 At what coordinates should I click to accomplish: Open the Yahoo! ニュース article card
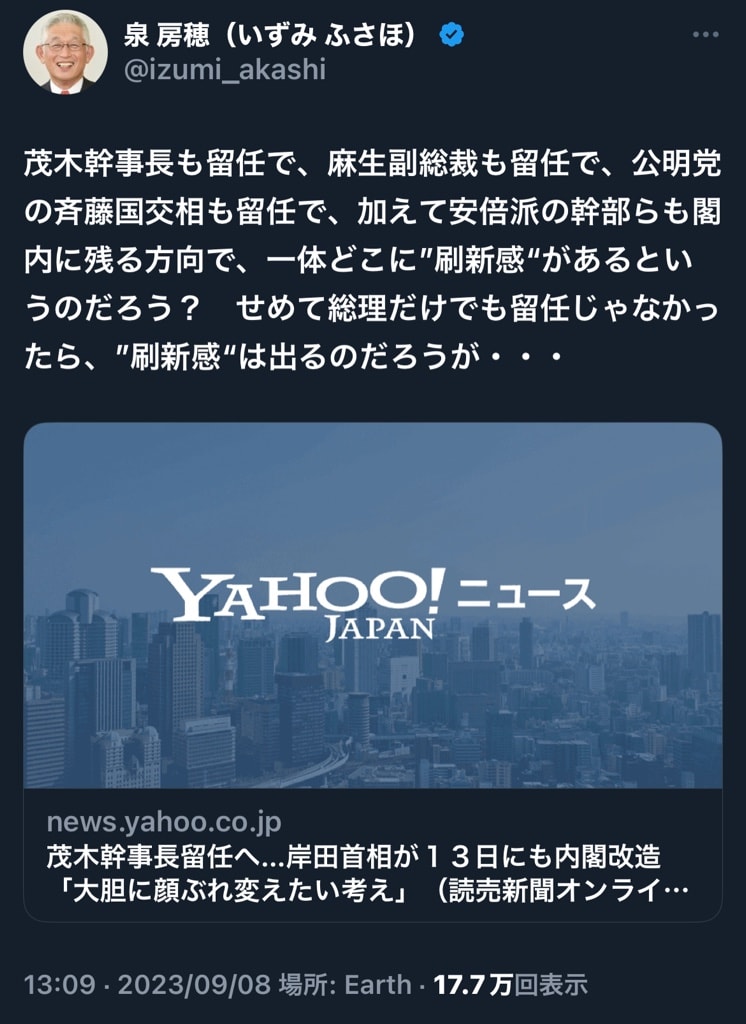point(372,670)
